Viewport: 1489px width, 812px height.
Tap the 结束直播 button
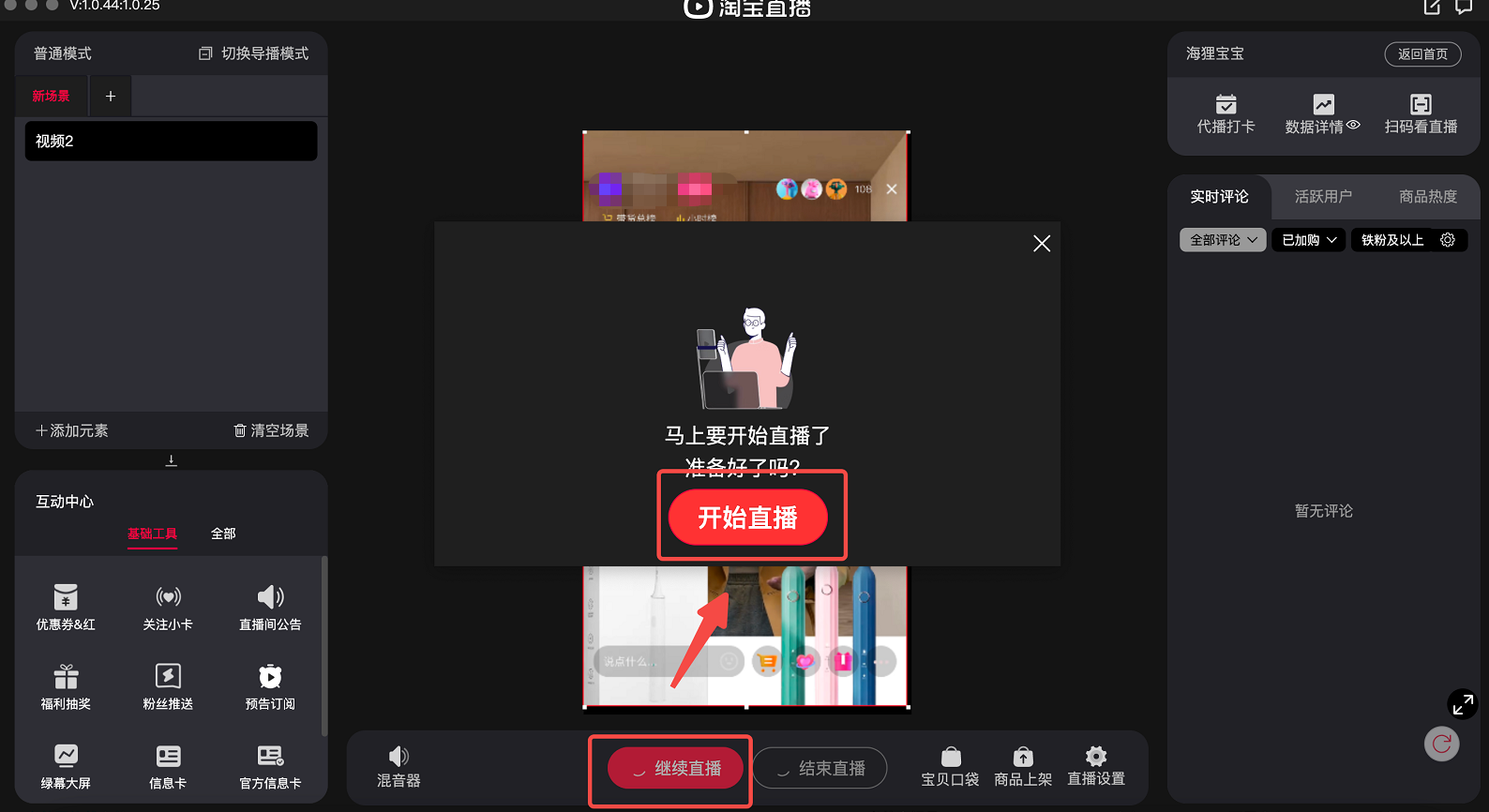click(x=820, y=769)
